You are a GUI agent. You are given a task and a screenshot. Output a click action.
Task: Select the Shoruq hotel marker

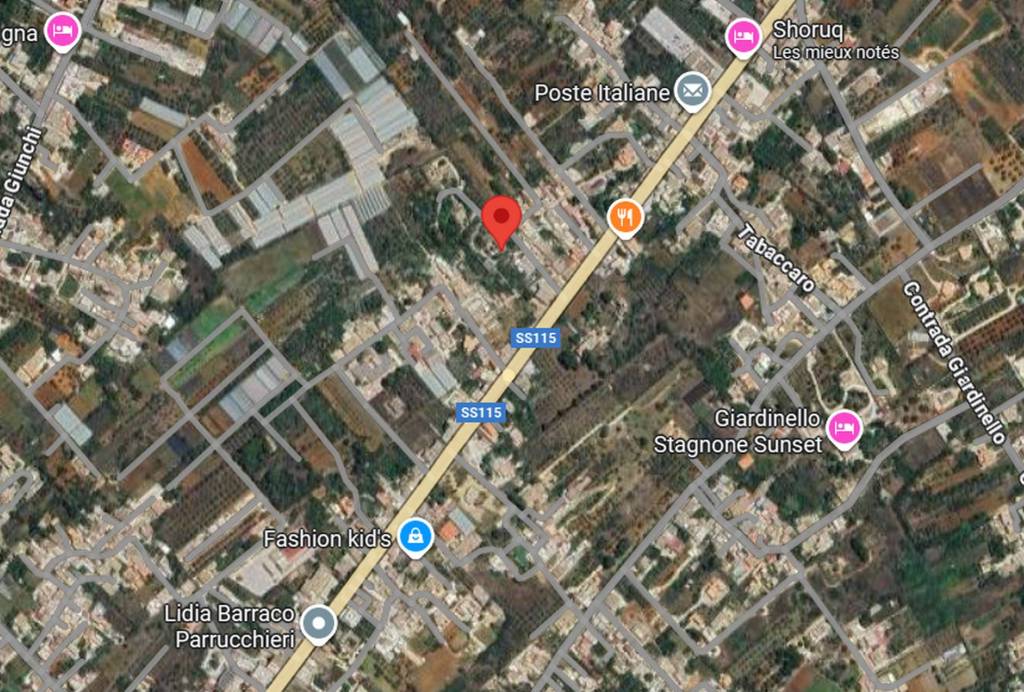(743, 36)
